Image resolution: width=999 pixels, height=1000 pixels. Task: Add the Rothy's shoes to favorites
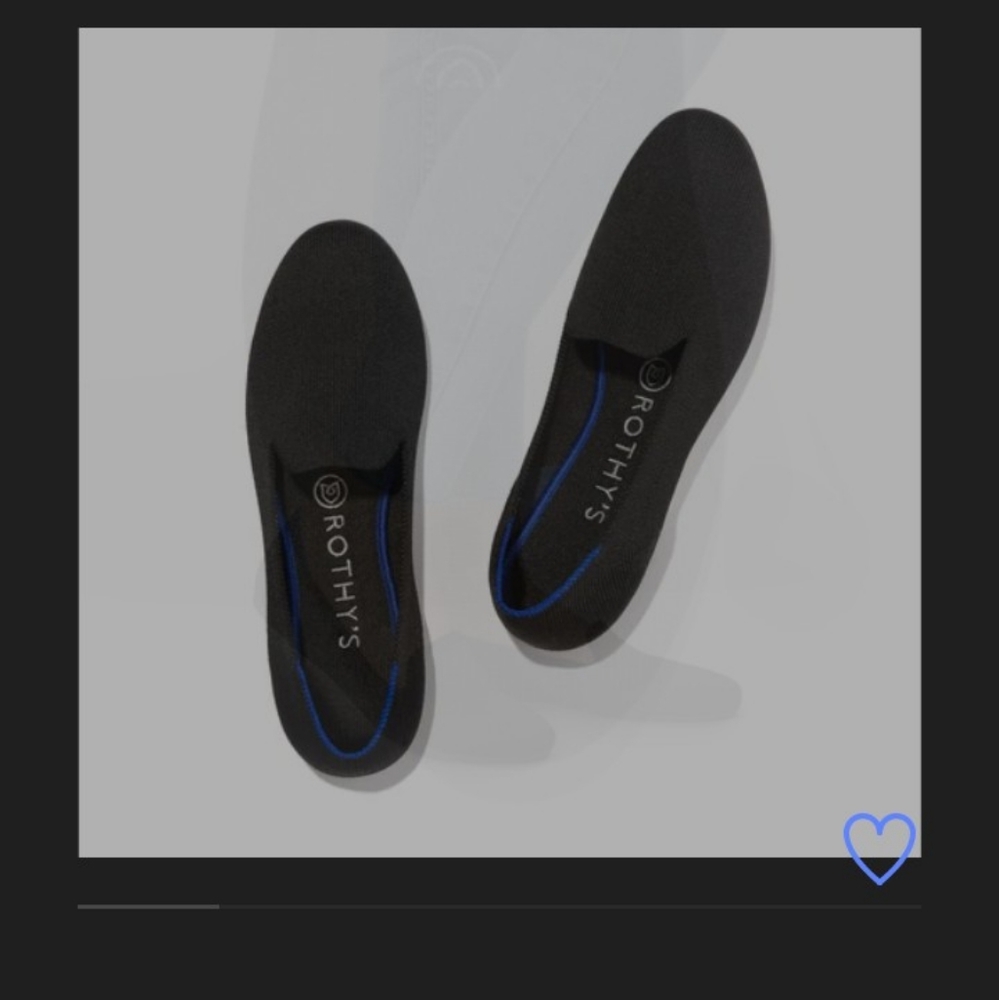tap(879, 847)
